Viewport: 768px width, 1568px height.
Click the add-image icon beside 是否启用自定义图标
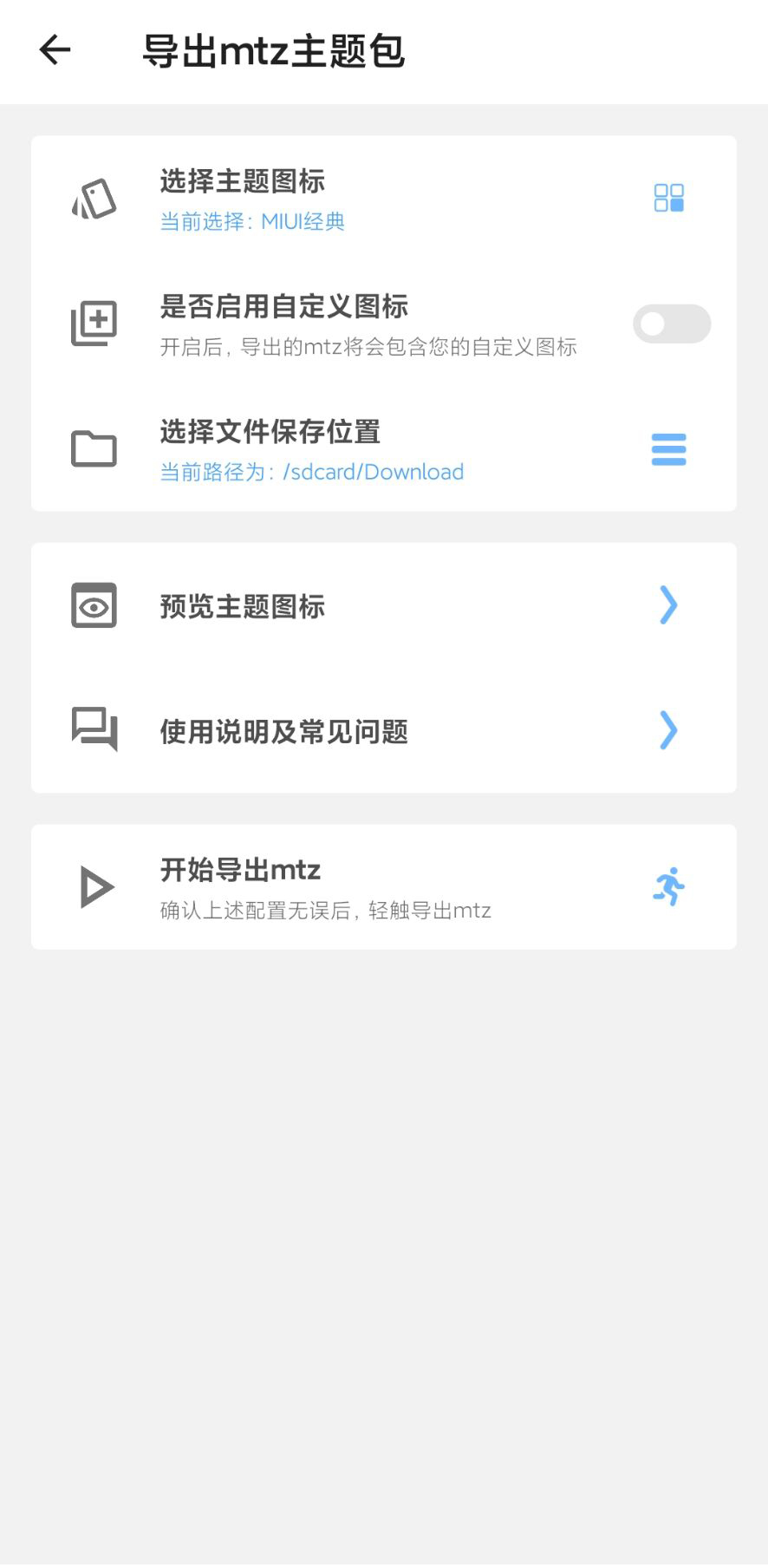(94, 323)
